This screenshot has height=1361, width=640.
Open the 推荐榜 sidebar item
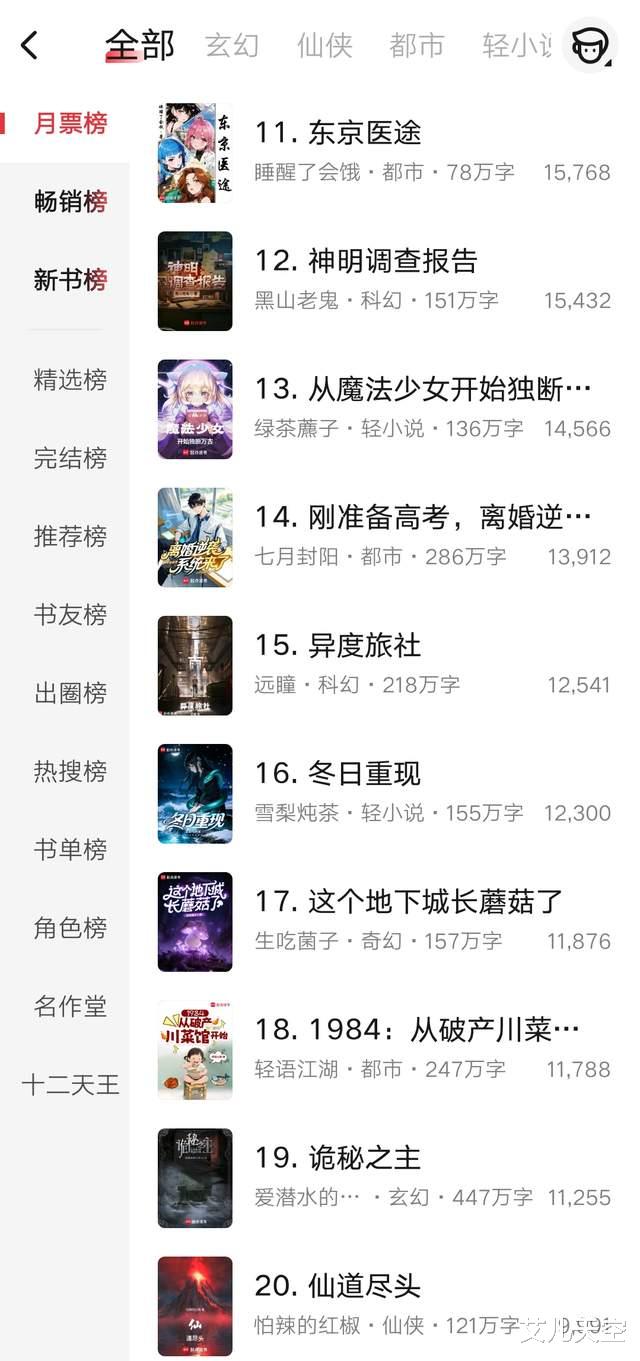(70, 536)
